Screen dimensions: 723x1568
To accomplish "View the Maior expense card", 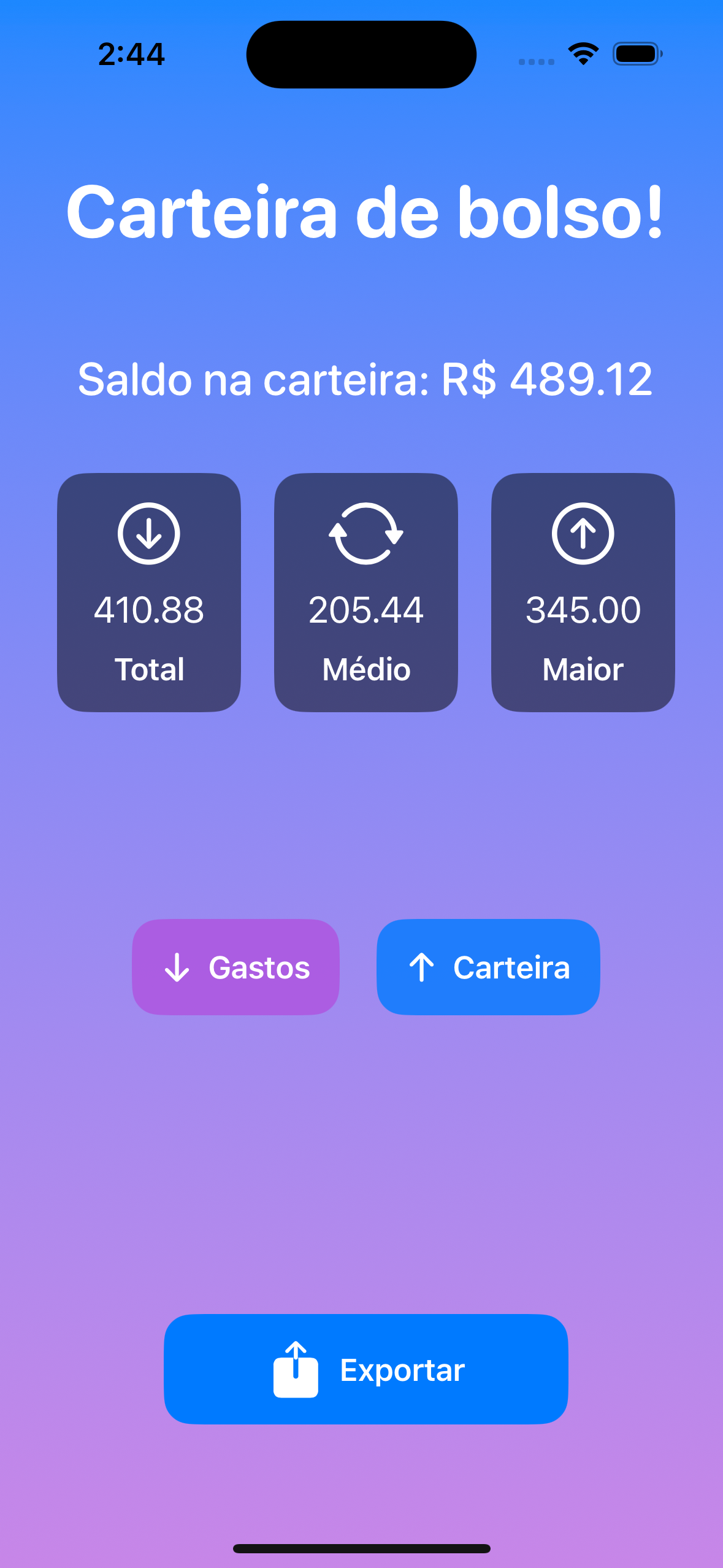I will tap(583, 592).
